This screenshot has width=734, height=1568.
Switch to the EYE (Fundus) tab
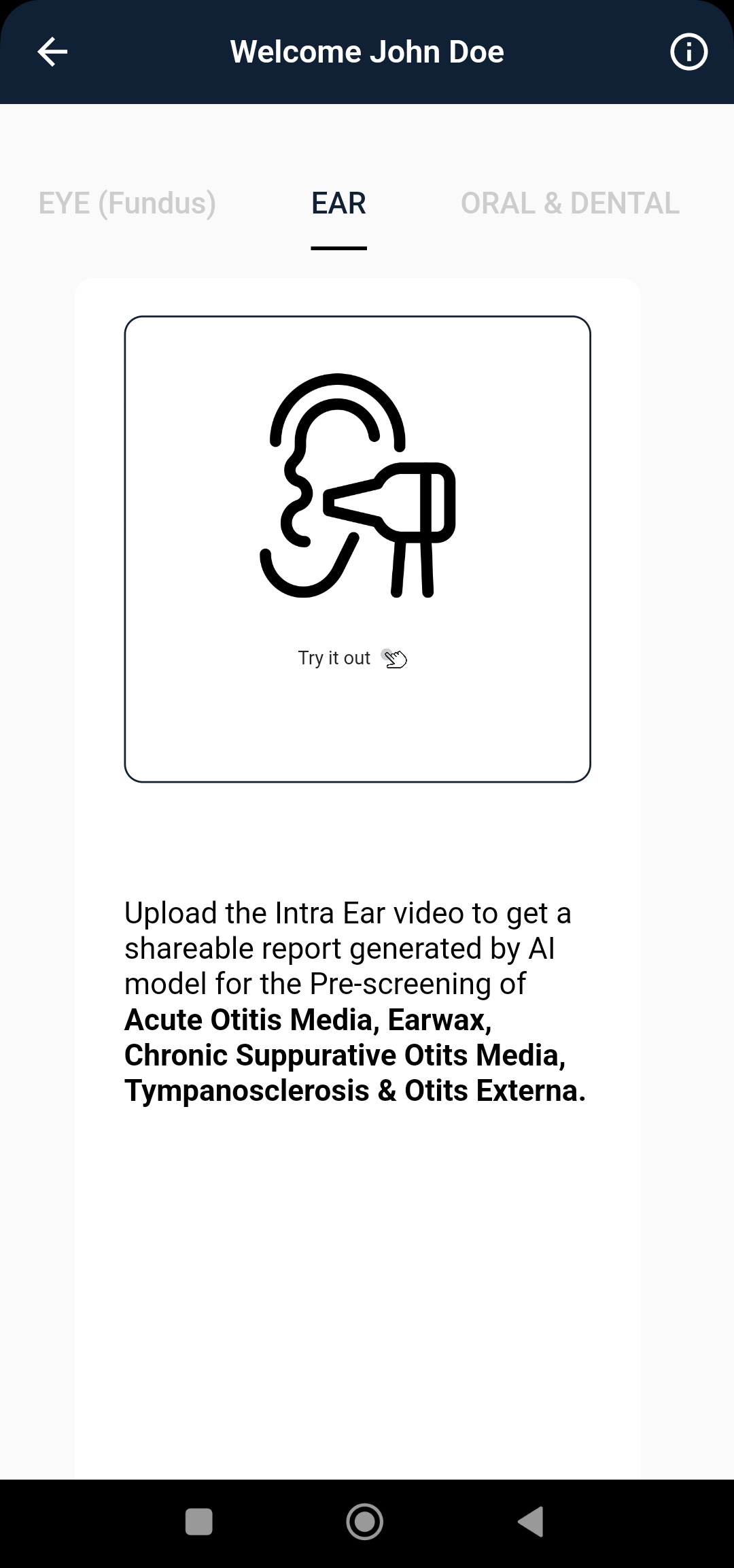click(x=127, y=203)
